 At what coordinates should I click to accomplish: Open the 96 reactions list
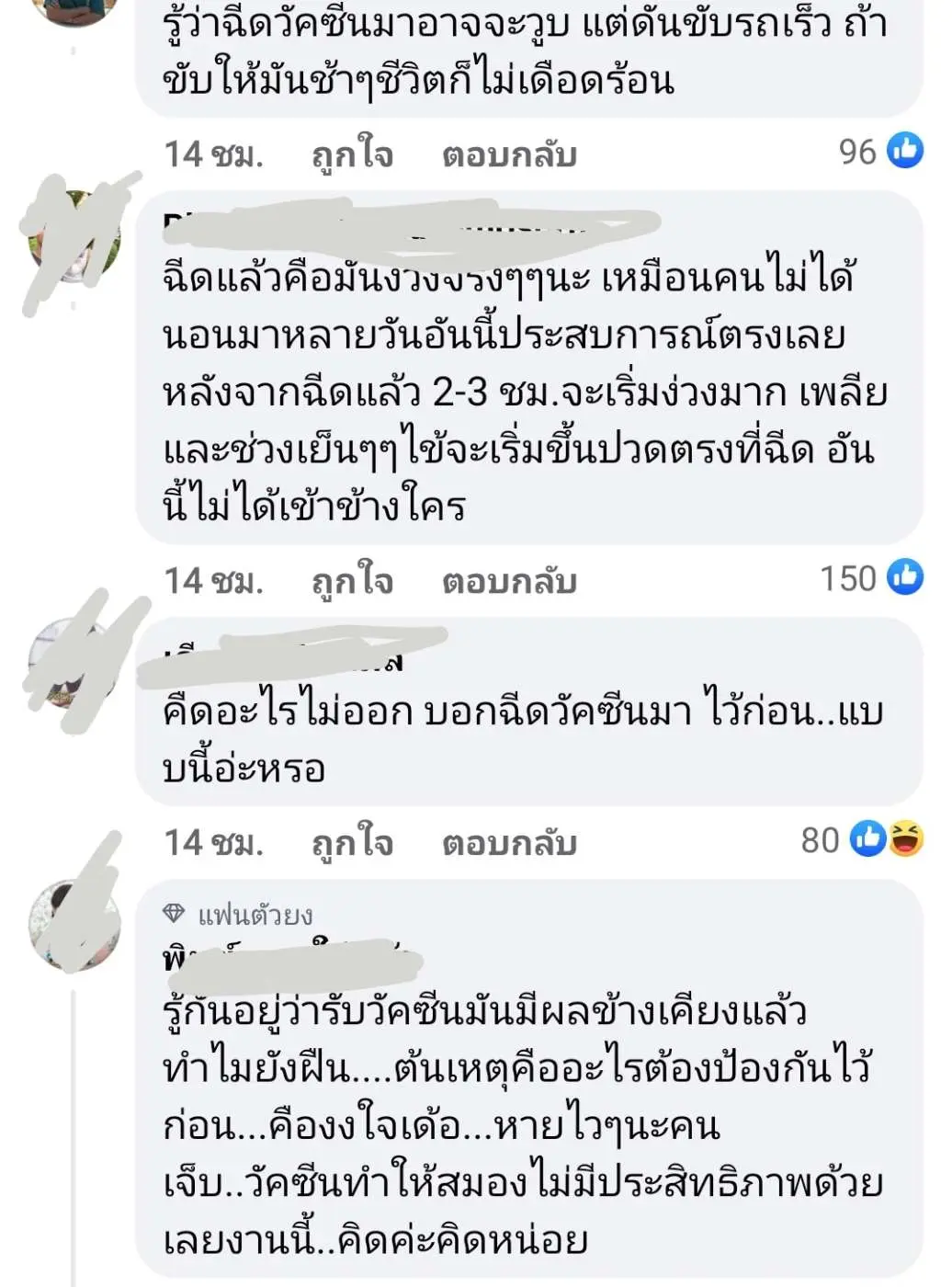pos(880,151)
